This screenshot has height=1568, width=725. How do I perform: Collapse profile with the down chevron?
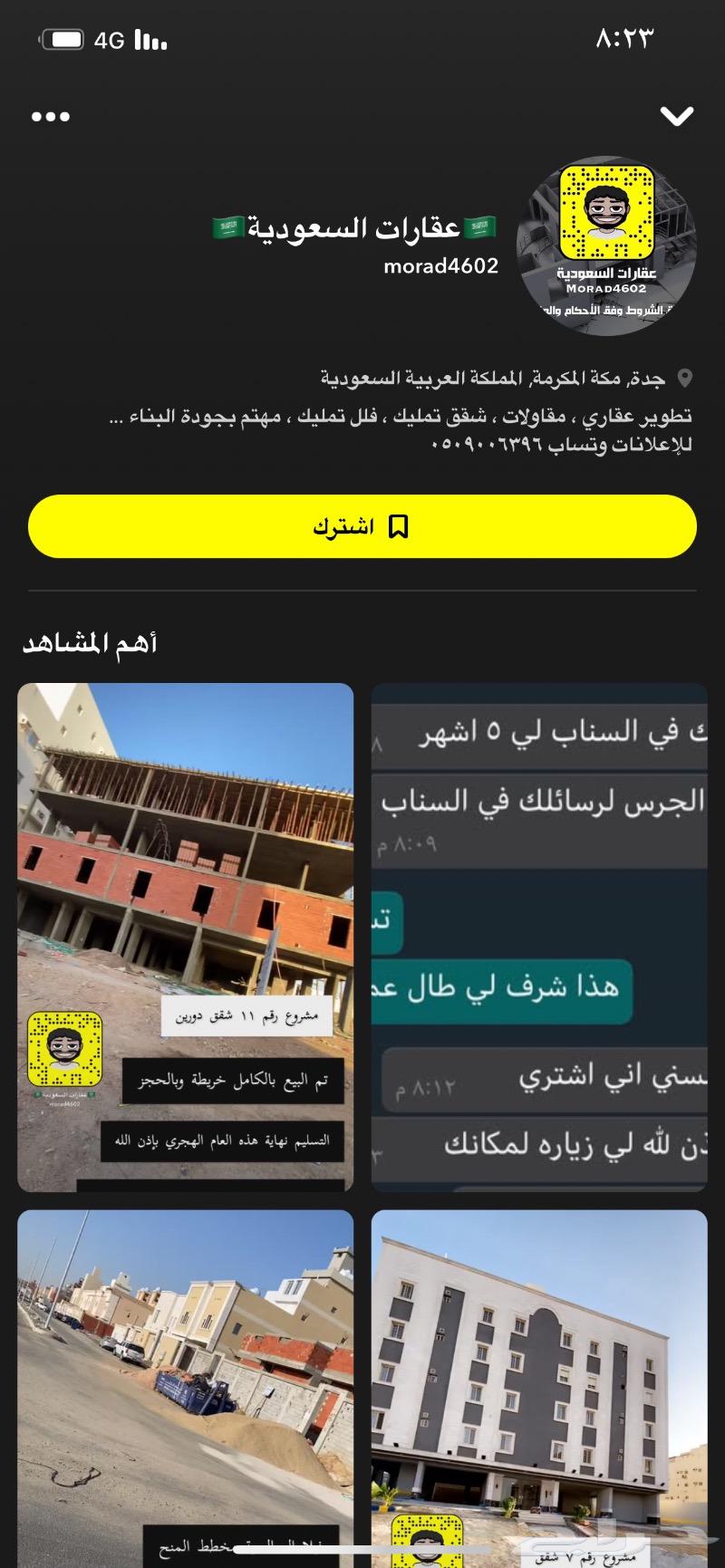click(x=676, y=116)
